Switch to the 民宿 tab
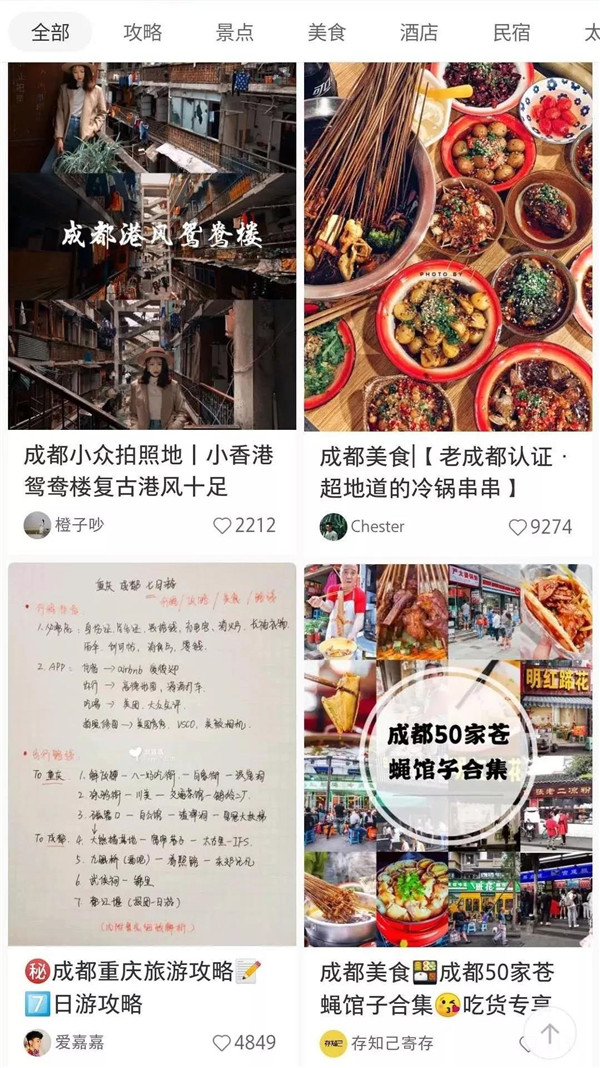This screenshot has width=600, height=1068. click(511, 32)
